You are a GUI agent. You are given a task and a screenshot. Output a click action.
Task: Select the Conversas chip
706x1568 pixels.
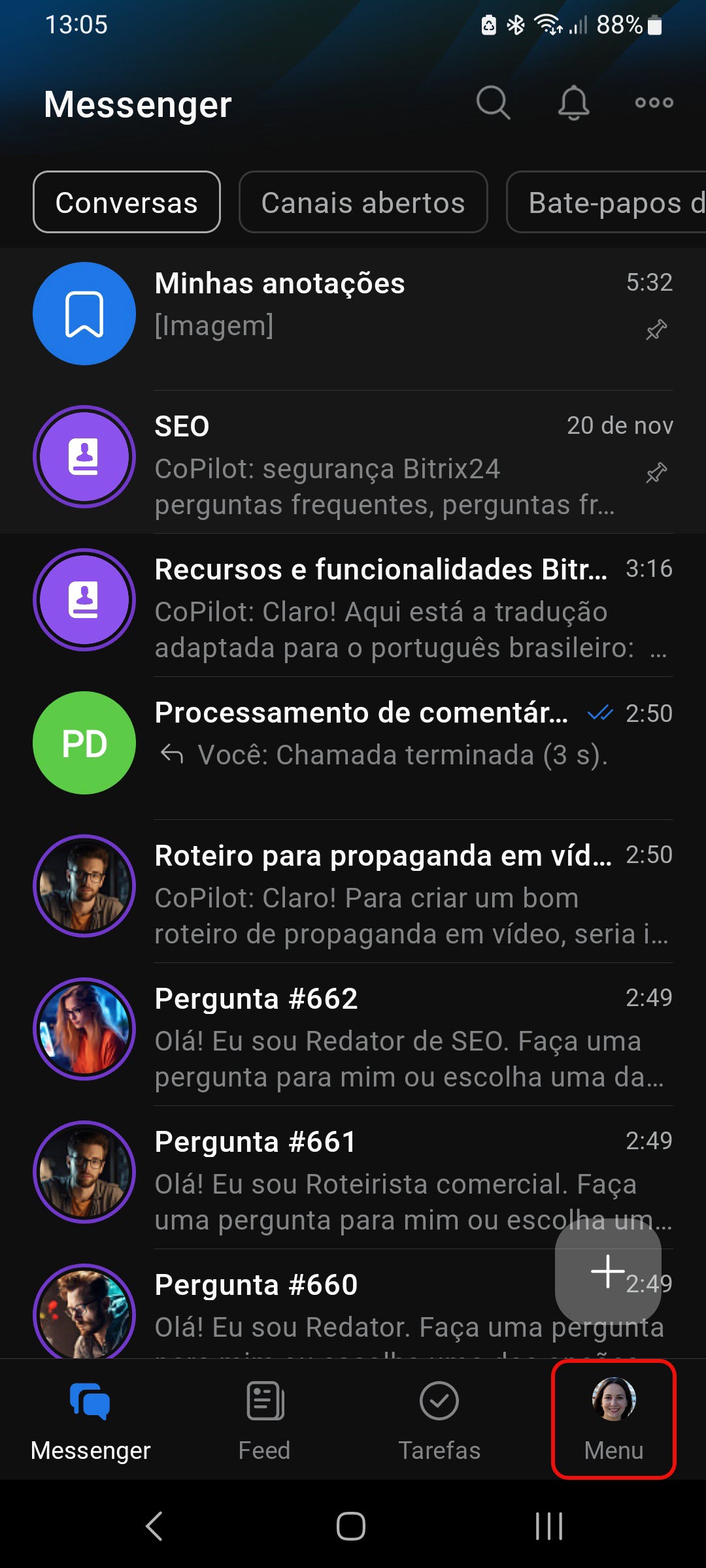[127, 203]
